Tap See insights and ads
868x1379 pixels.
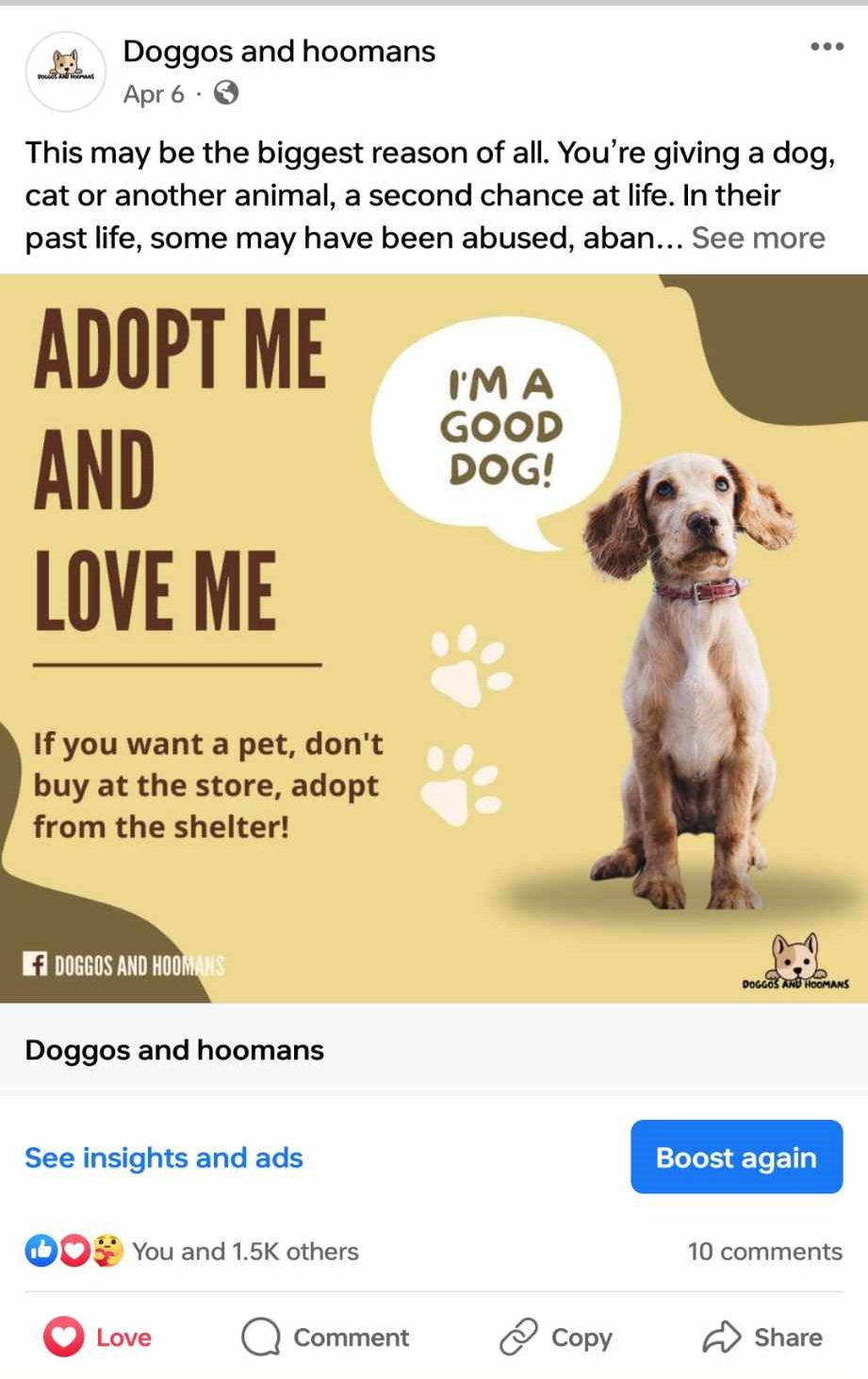coord(164,1157)
